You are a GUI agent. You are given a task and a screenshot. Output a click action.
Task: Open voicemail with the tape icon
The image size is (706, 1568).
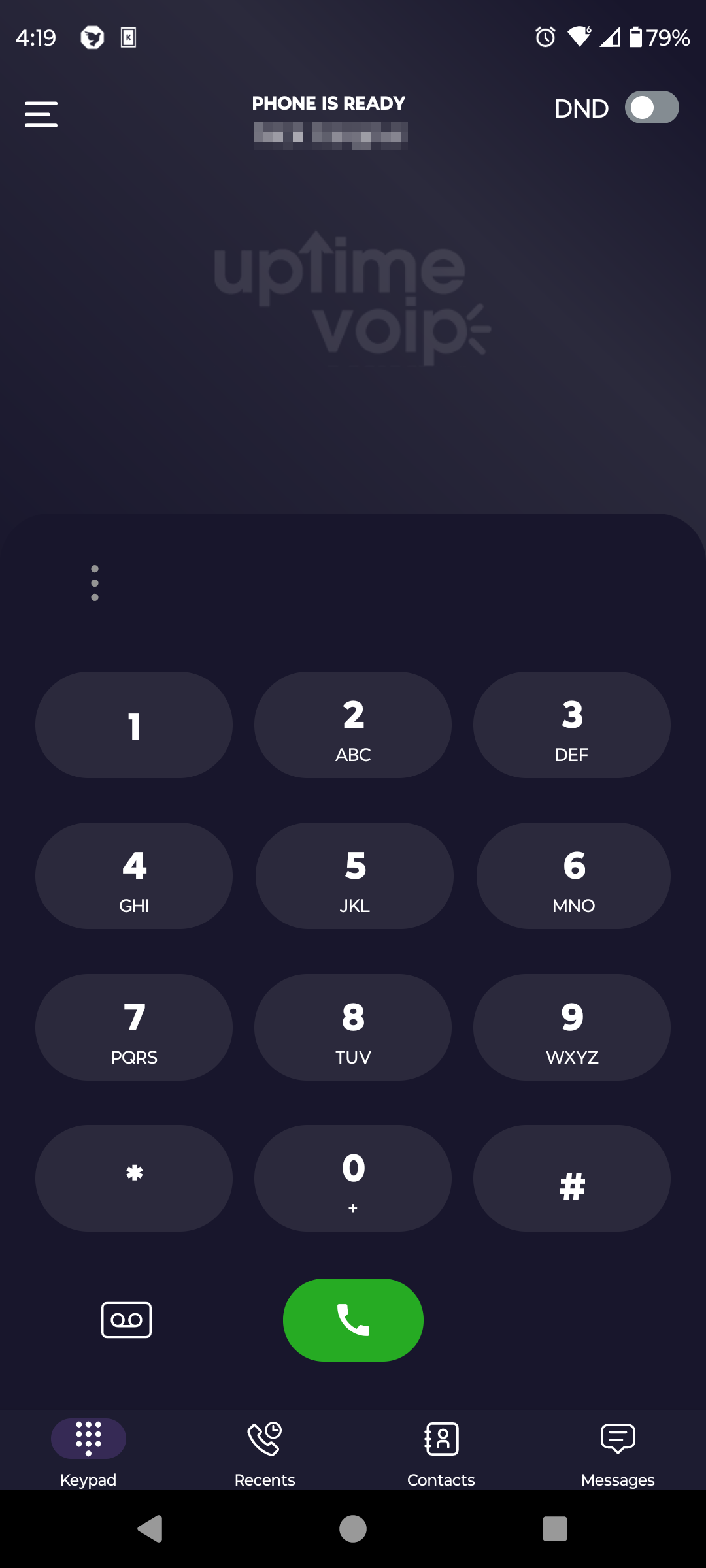click(x=126, y=1320)
